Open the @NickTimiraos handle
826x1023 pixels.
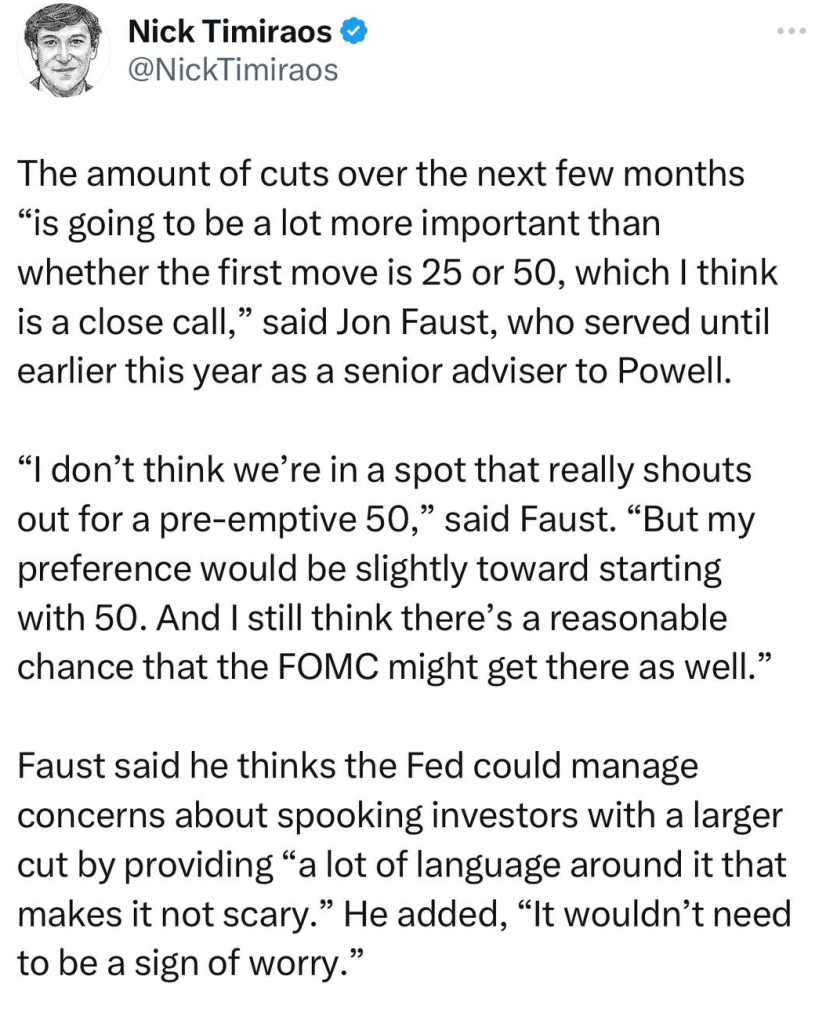click(x=233, y=70)
